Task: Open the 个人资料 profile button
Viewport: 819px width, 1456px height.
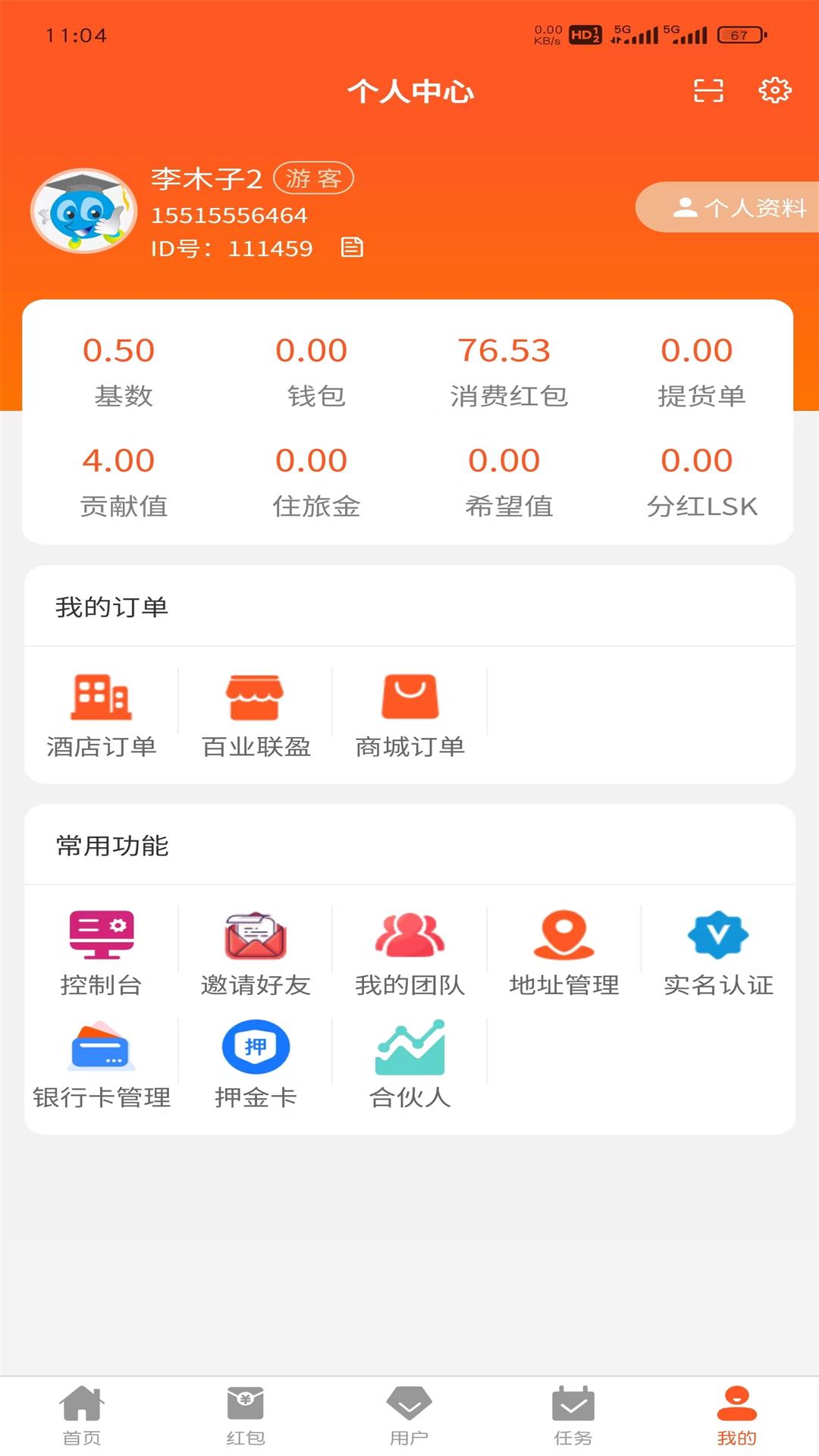Action: coord(730,209)
